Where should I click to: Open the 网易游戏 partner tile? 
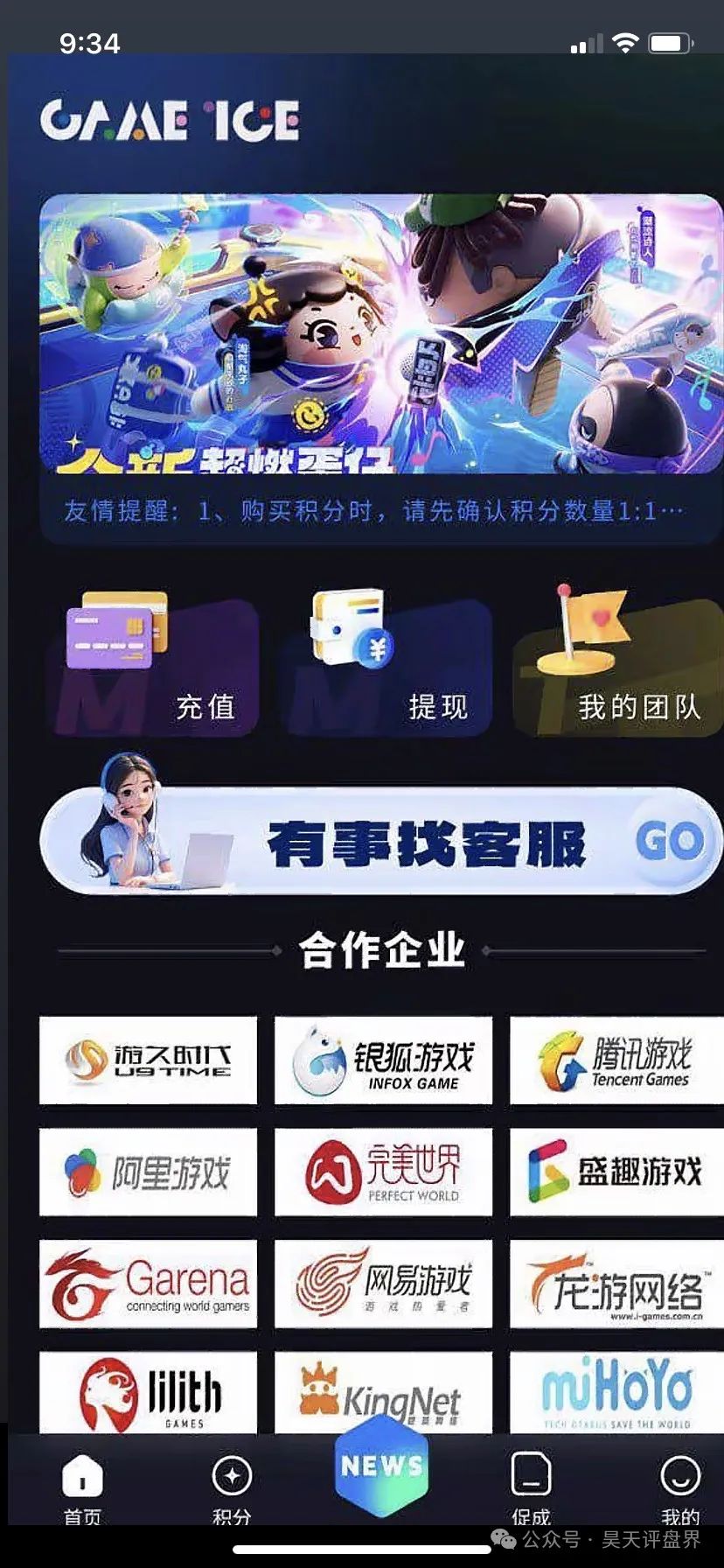point(383,1284)
